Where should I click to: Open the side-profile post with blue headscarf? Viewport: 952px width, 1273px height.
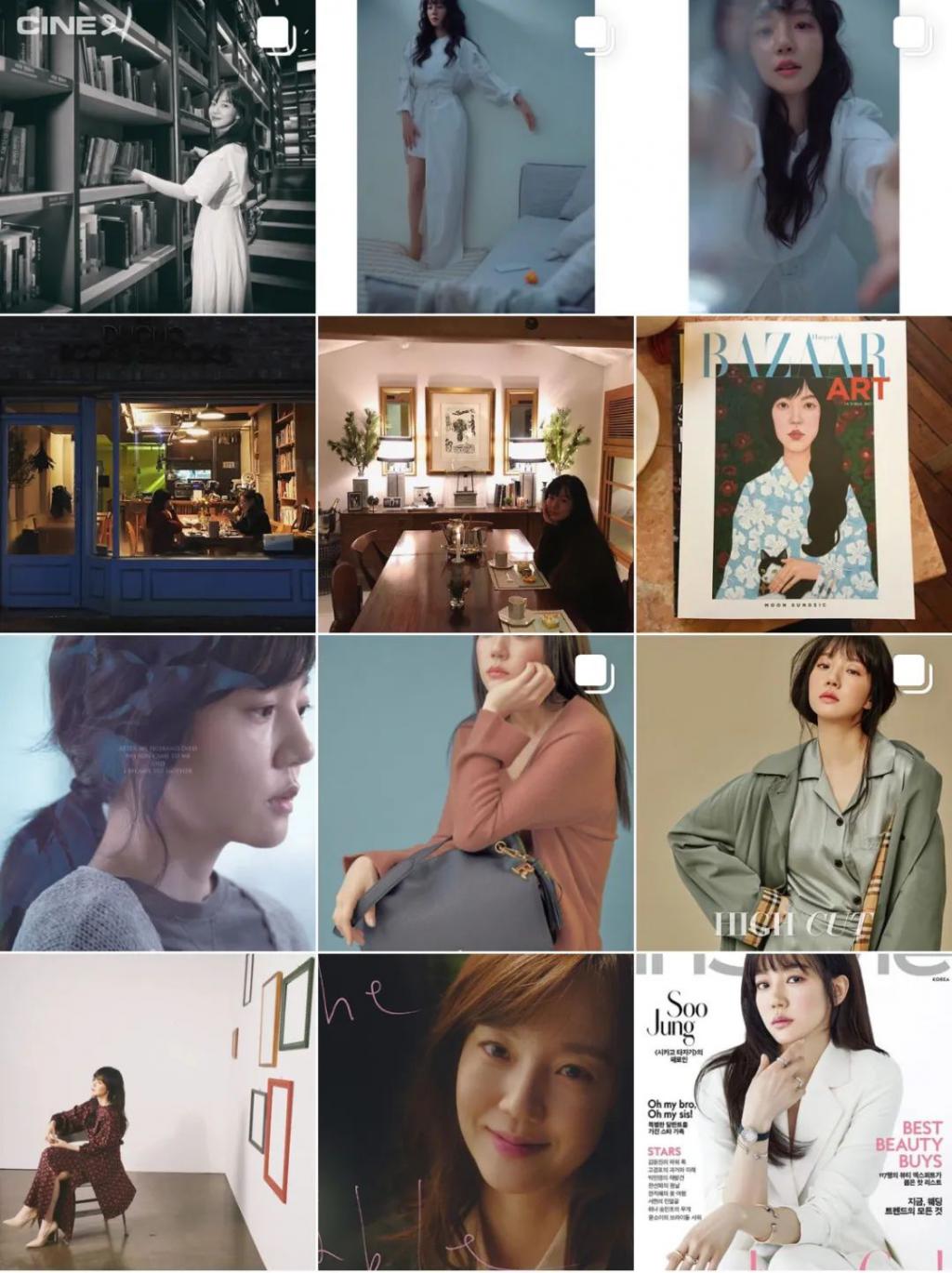(x=158, y=792)
